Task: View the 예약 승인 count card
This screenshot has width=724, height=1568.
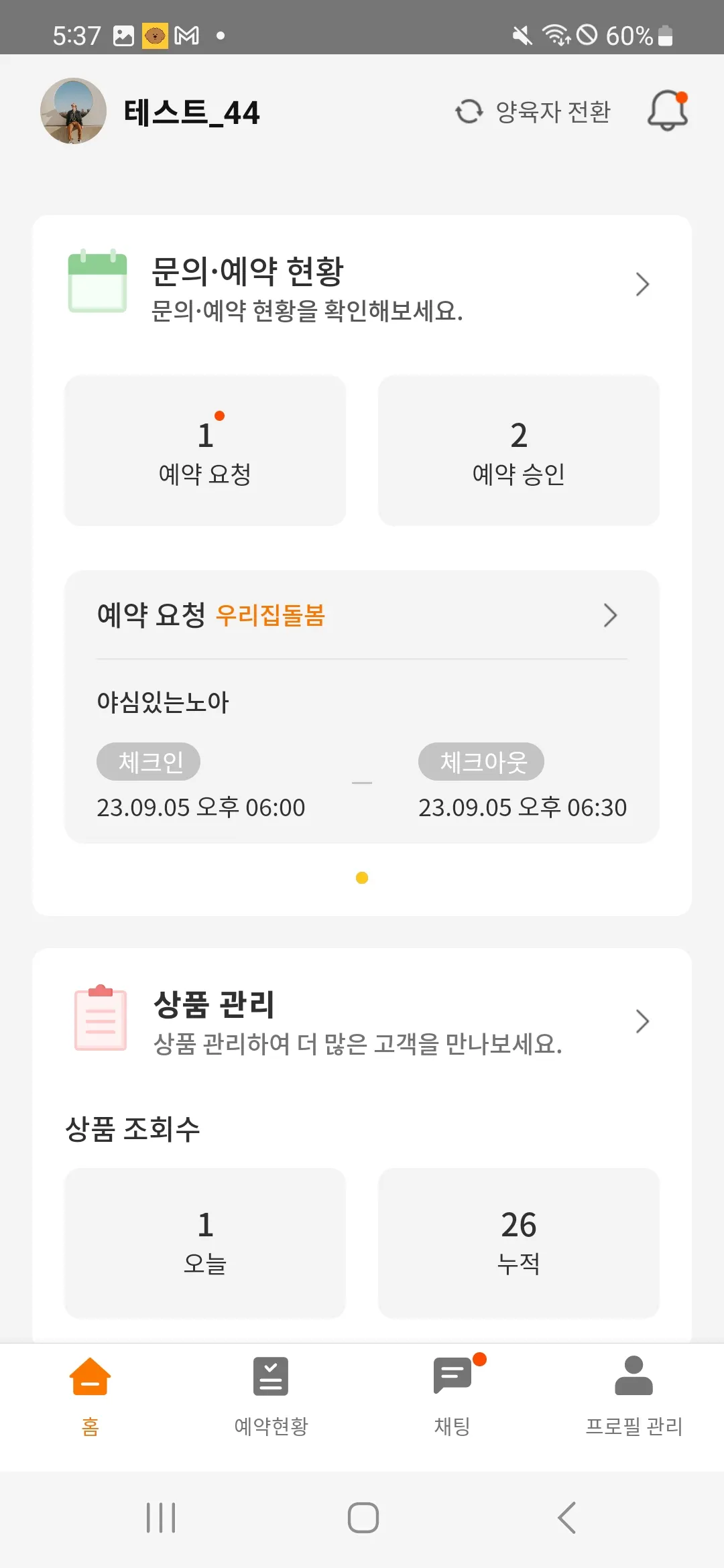Action: point(519,450)
